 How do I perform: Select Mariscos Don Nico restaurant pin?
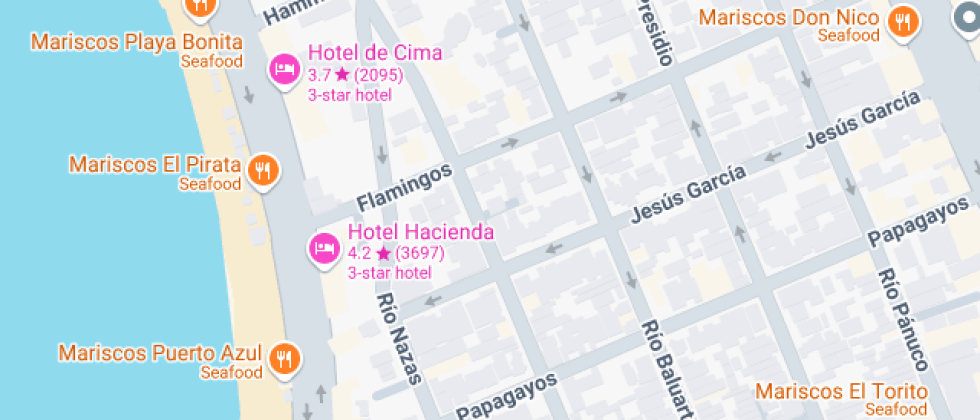[x=905, y=22]
